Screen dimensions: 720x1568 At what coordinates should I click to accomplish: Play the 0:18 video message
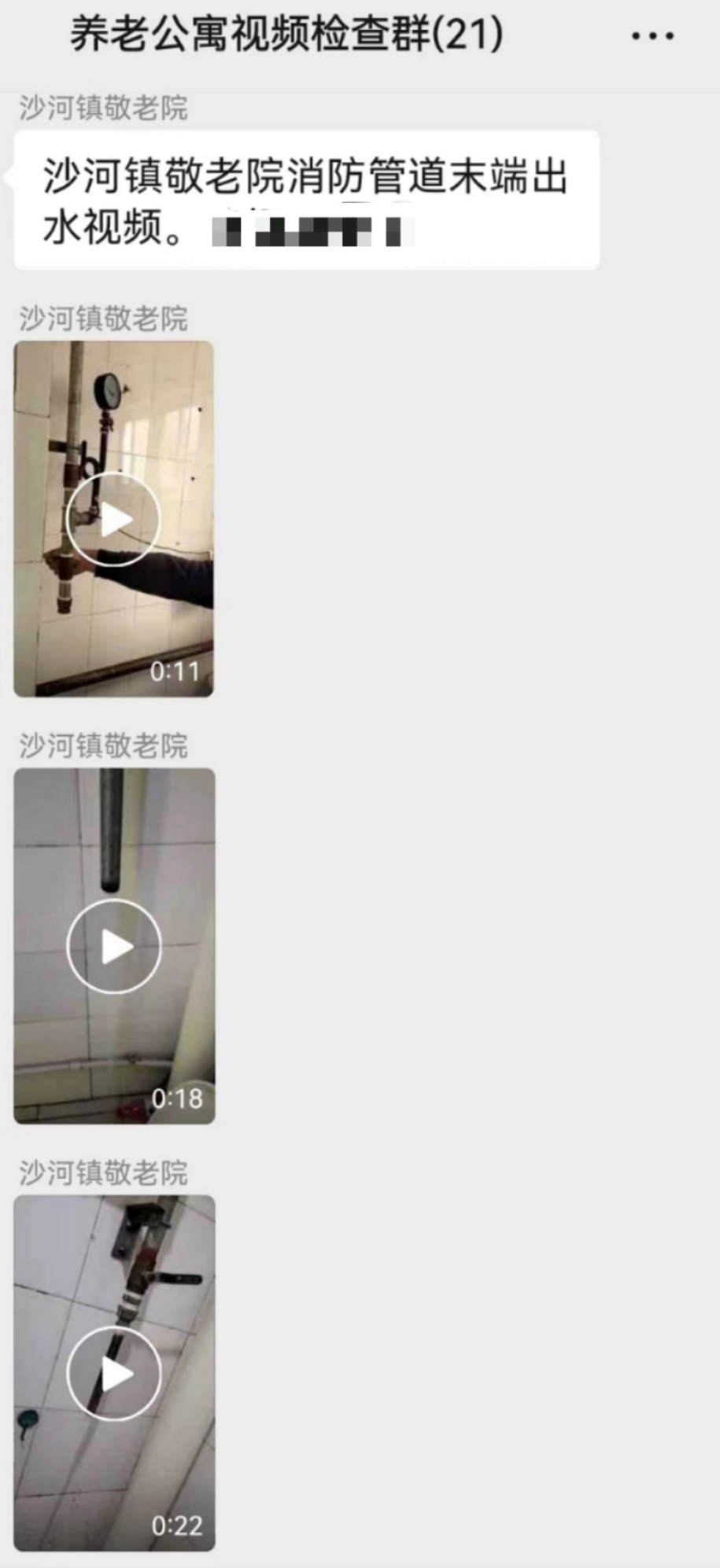click(x=114, y=946)
